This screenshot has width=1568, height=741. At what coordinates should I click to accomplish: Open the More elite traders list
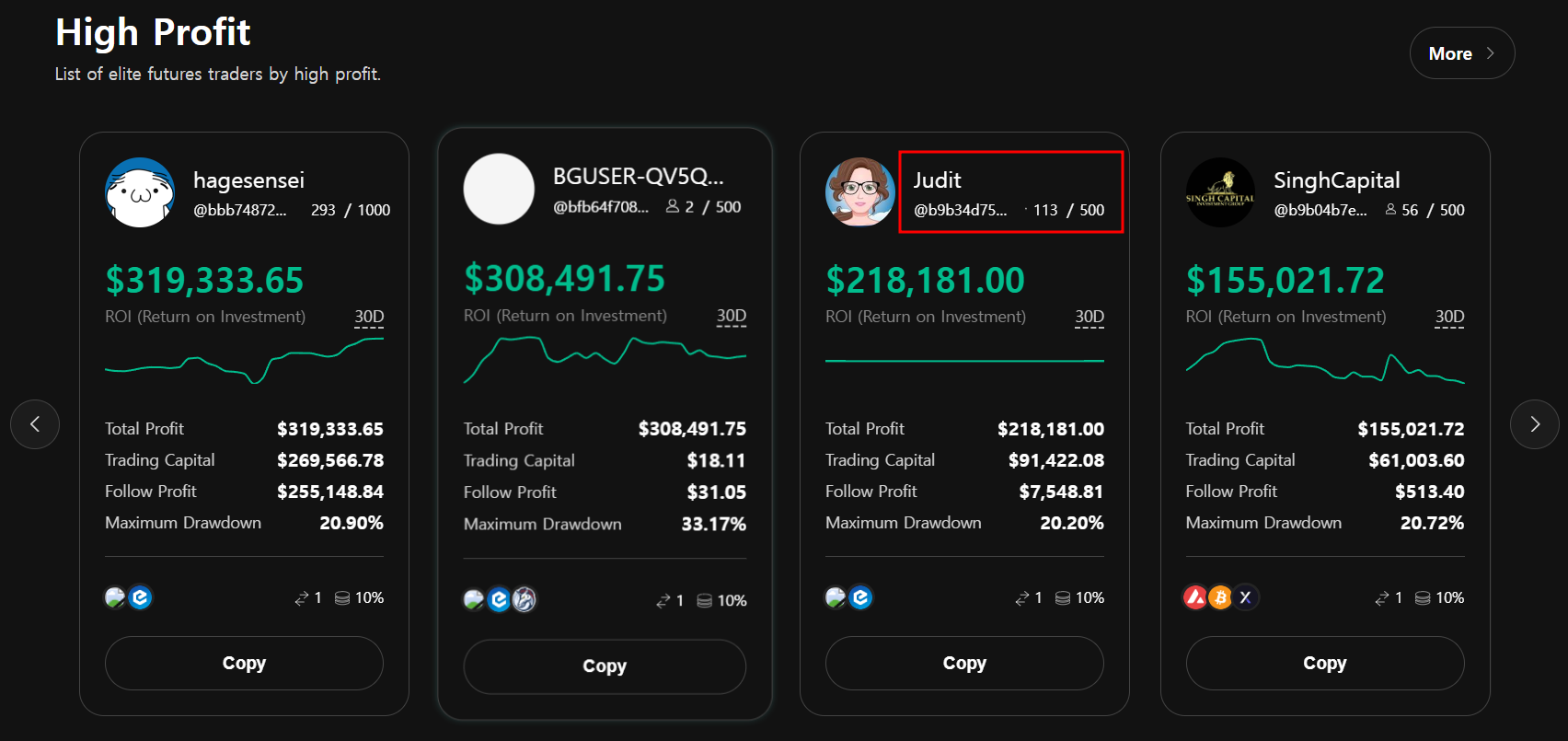1461,53
